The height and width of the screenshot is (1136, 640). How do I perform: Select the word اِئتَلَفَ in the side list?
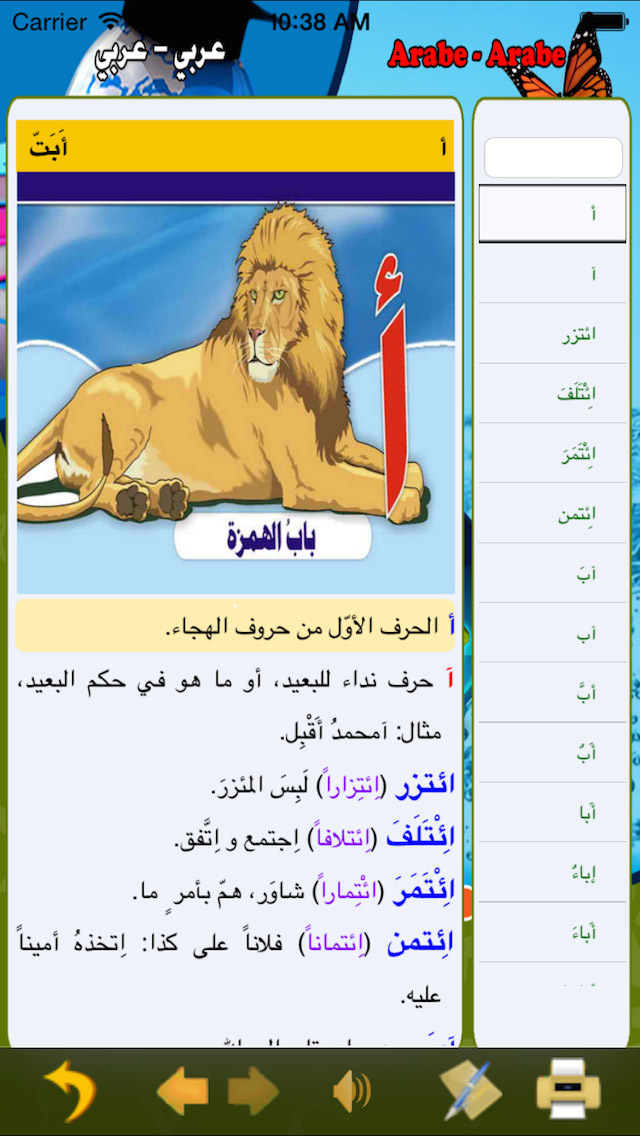[552, 393]
